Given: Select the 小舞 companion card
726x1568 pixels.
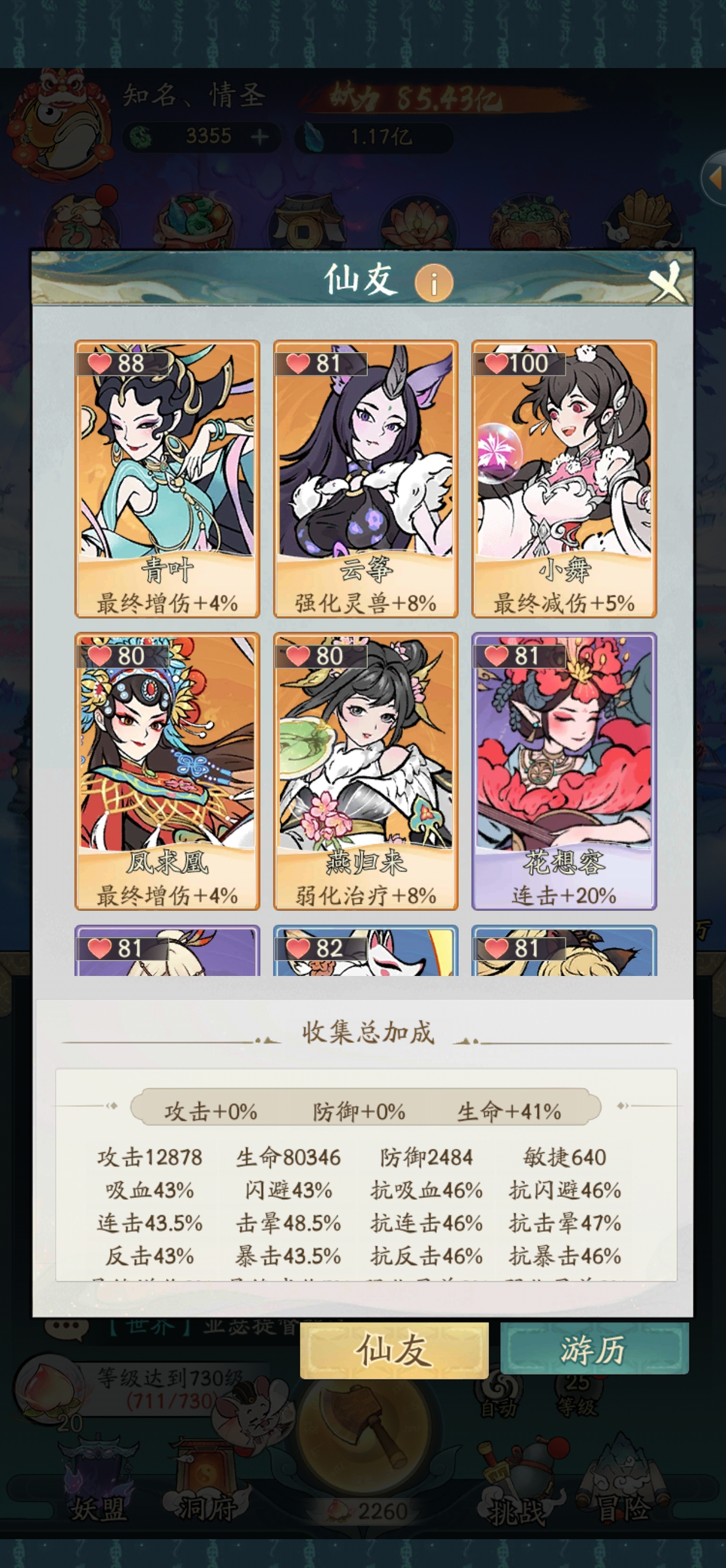Looking at the screenshot, I should pos(564,479).
